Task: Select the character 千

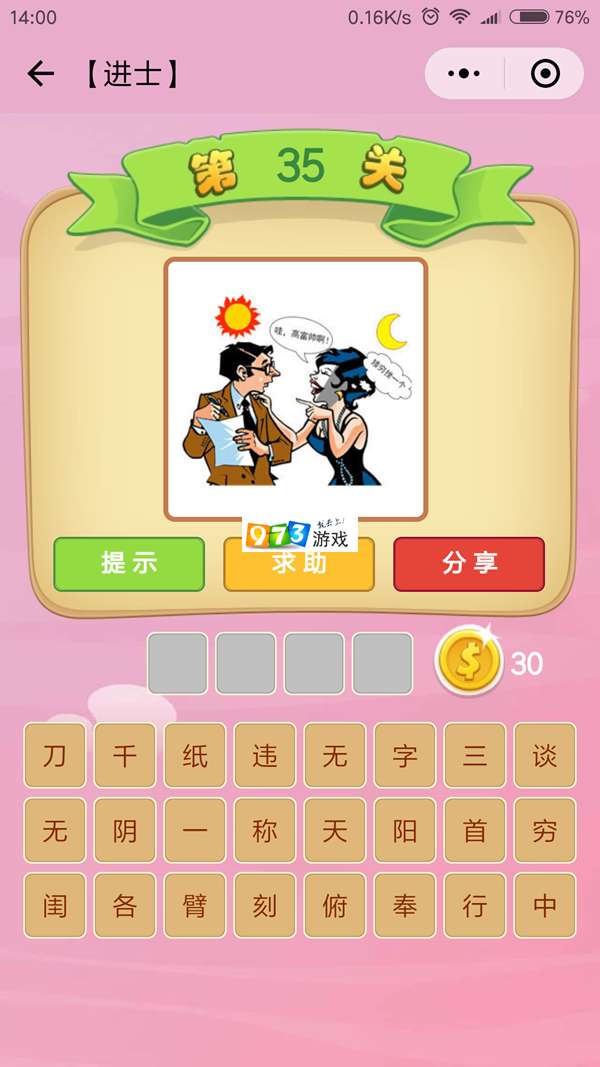Action: 125,755
